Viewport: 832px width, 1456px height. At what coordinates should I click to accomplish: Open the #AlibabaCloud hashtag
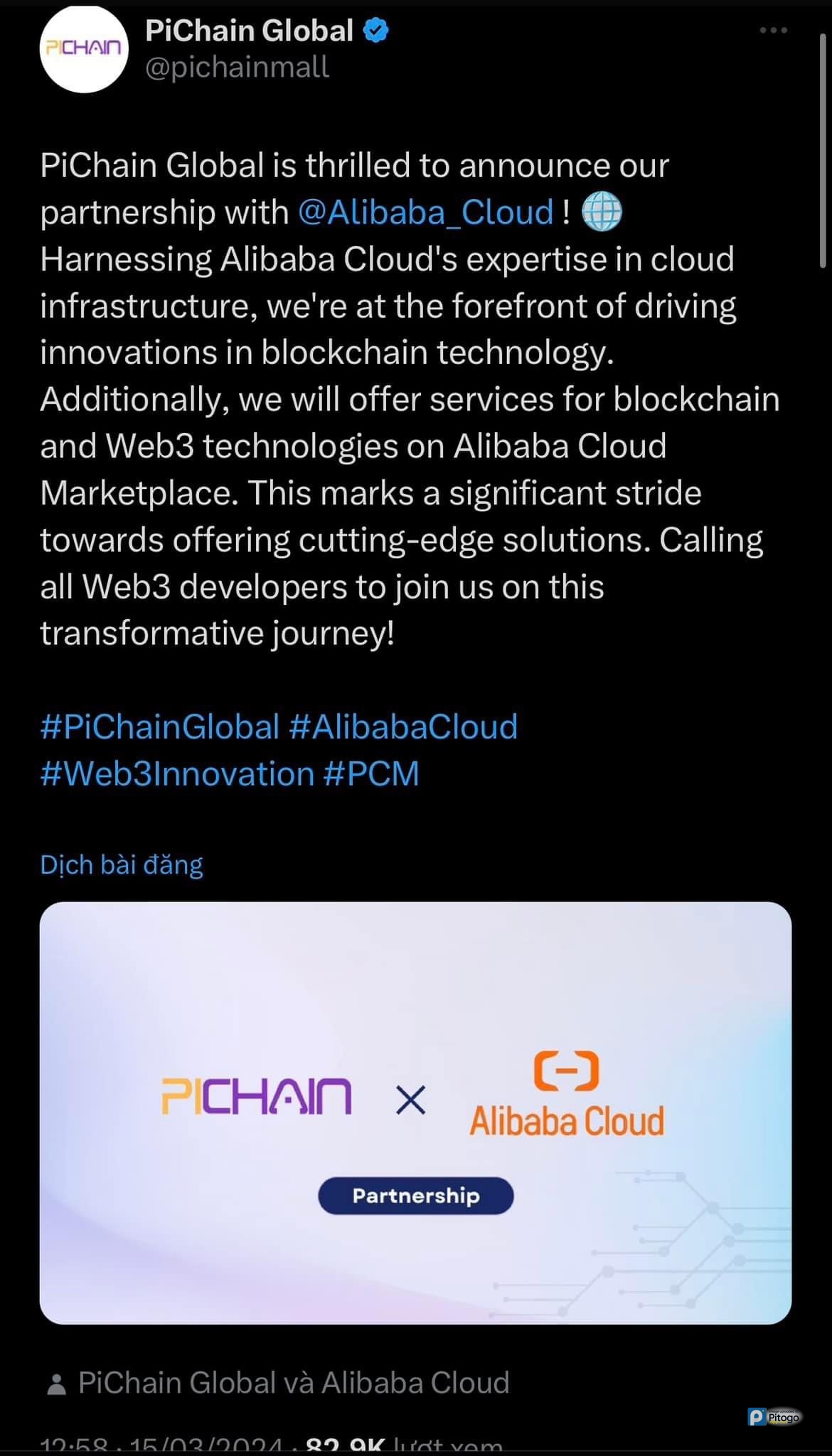[x=403, y=727]
